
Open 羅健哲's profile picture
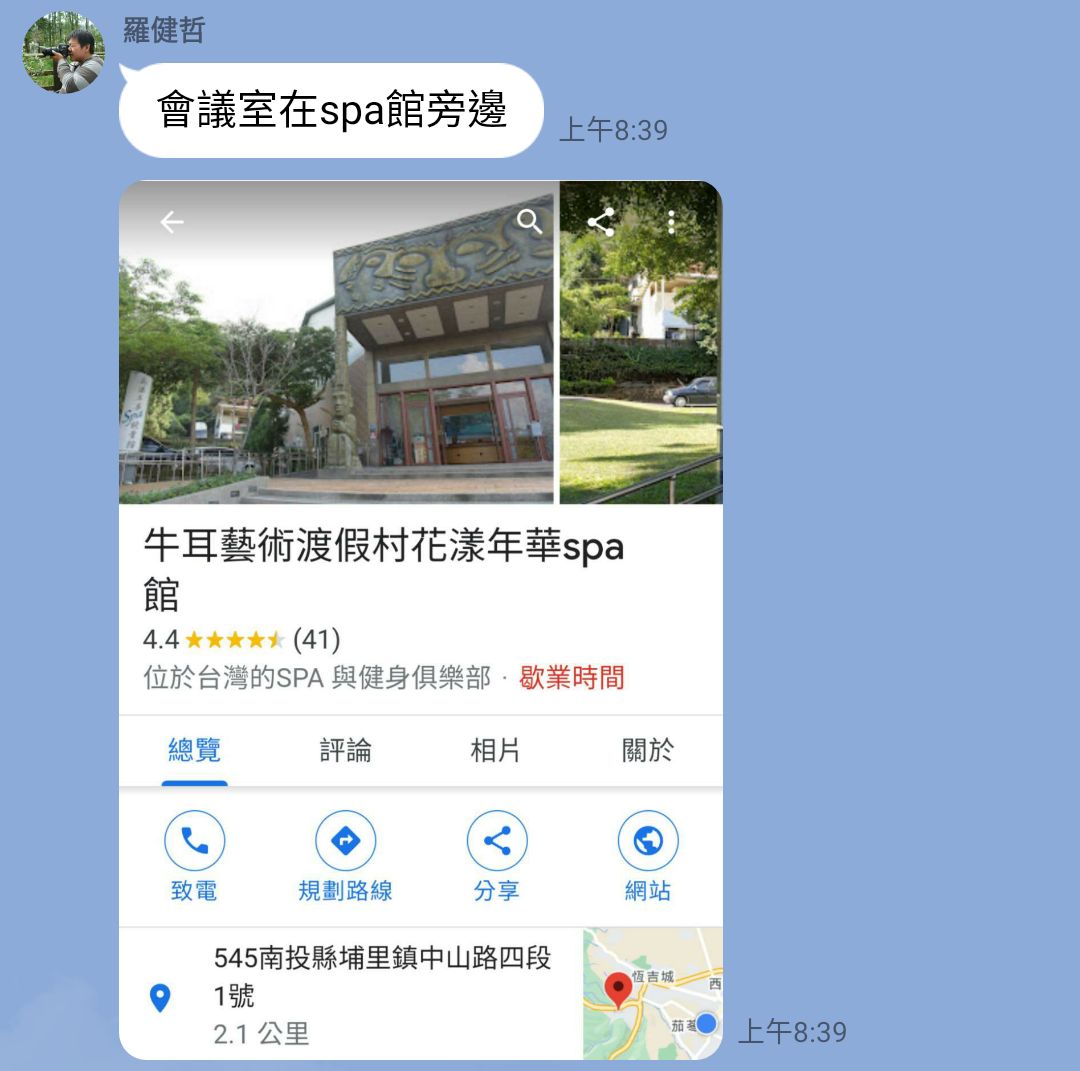coord(63,54)
